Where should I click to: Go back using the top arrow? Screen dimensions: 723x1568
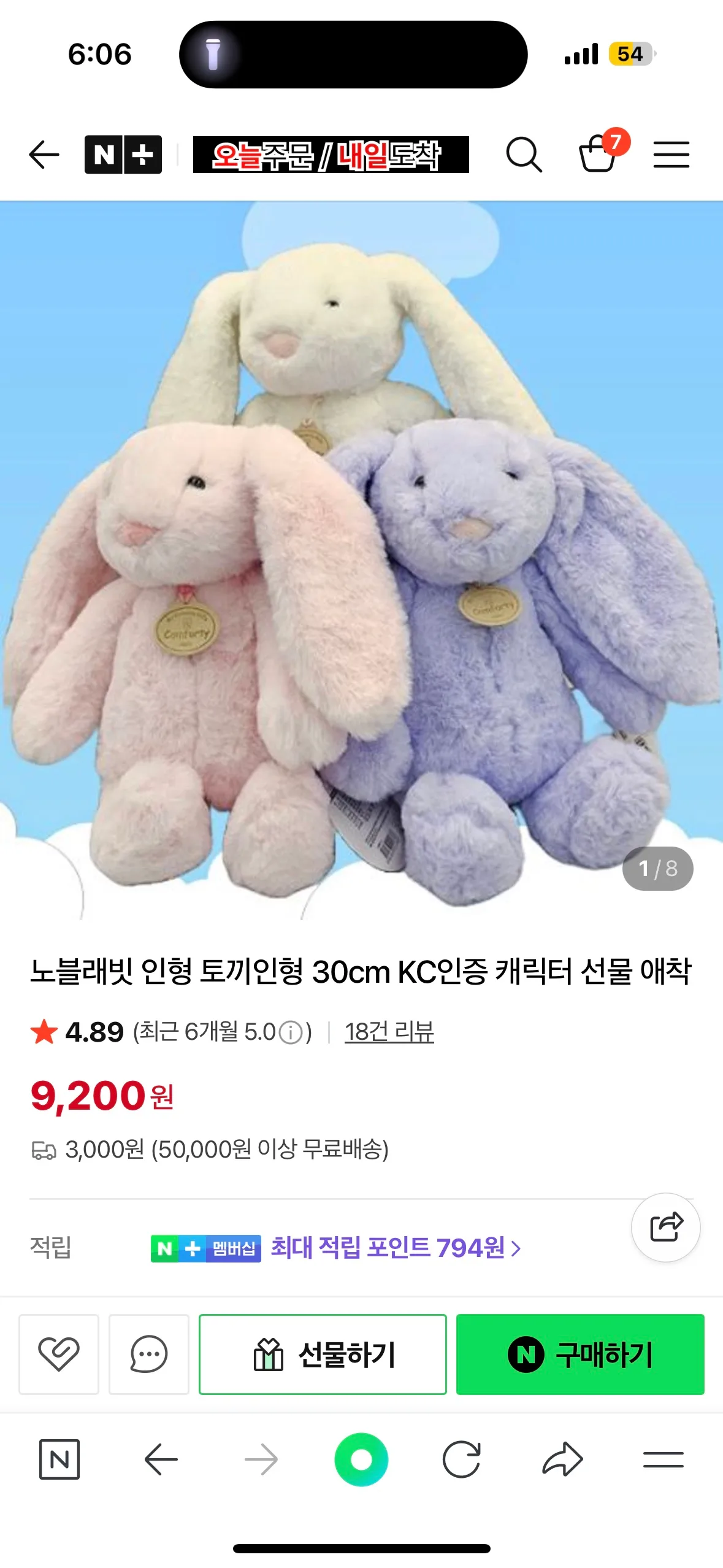click(44, 155)
